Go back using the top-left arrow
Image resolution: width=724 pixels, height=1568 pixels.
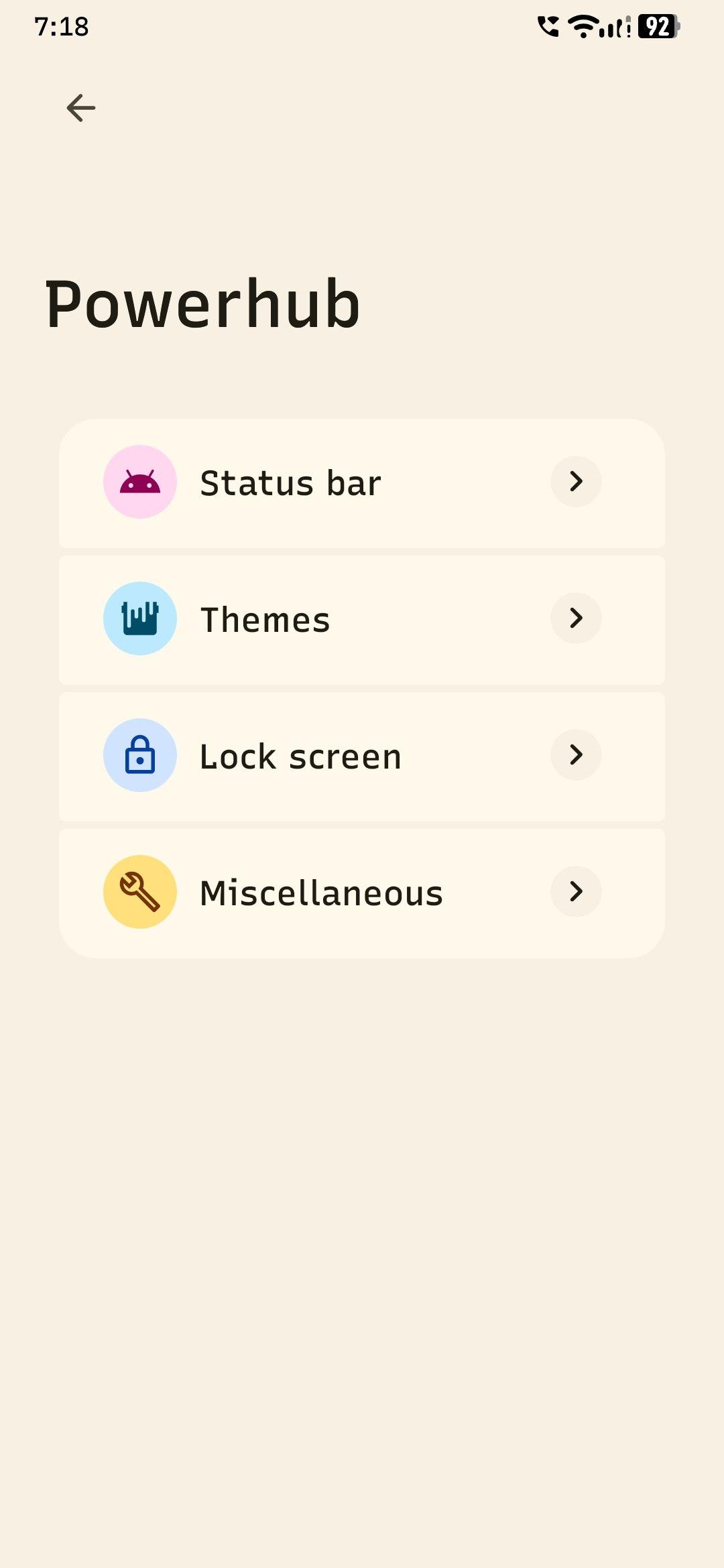pos(81,108)
